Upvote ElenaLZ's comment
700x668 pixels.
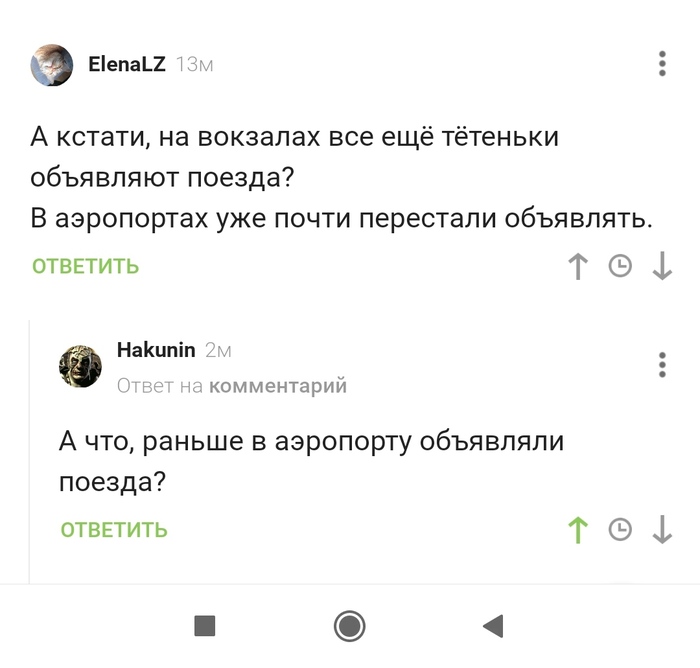(x=578, y=267)
